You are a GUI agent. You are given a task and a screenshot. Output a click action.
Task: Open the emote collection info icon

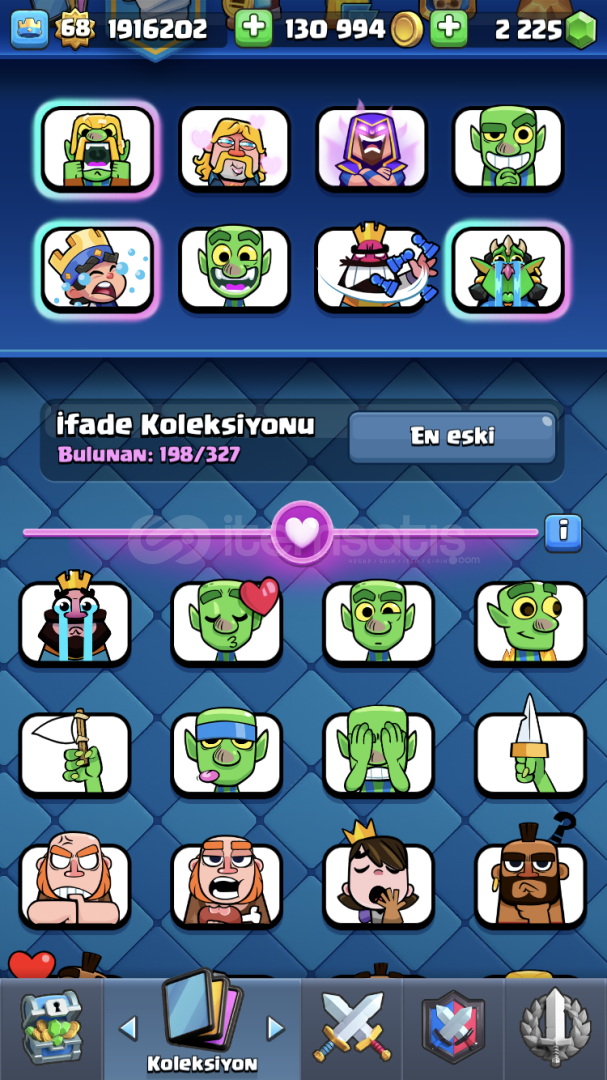[563, 531]
